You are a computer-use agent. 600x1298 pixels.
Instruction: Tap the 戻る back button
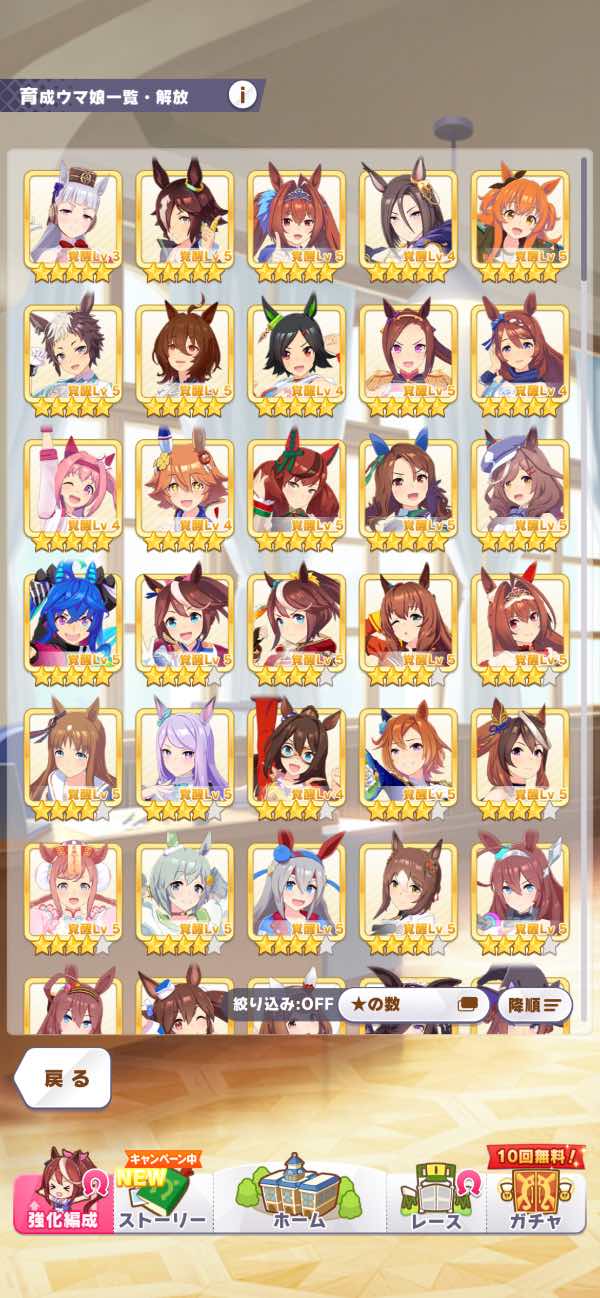(66, 1078)
